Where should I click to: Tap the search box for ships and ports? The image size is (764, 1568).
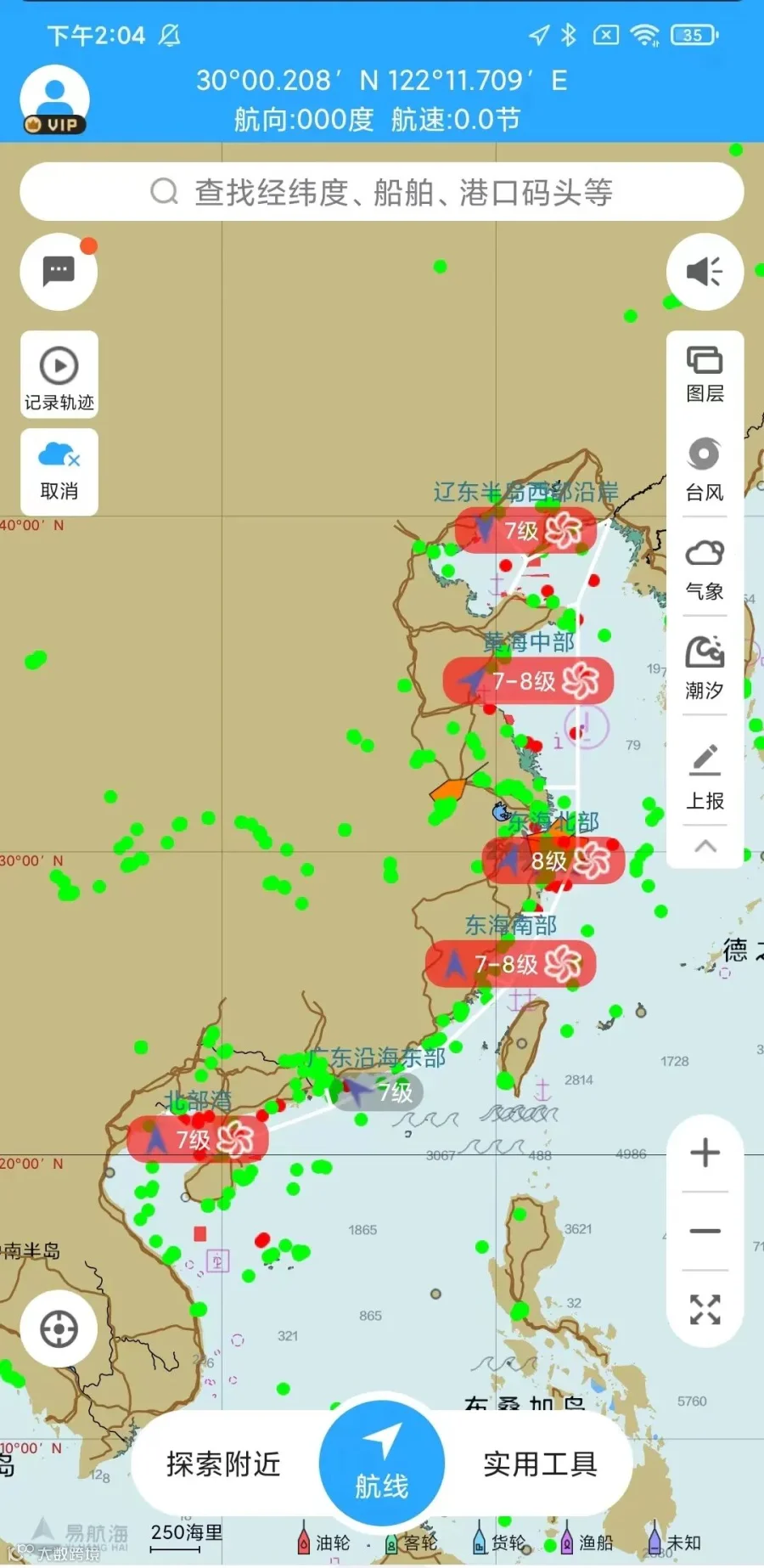[382, 192]
